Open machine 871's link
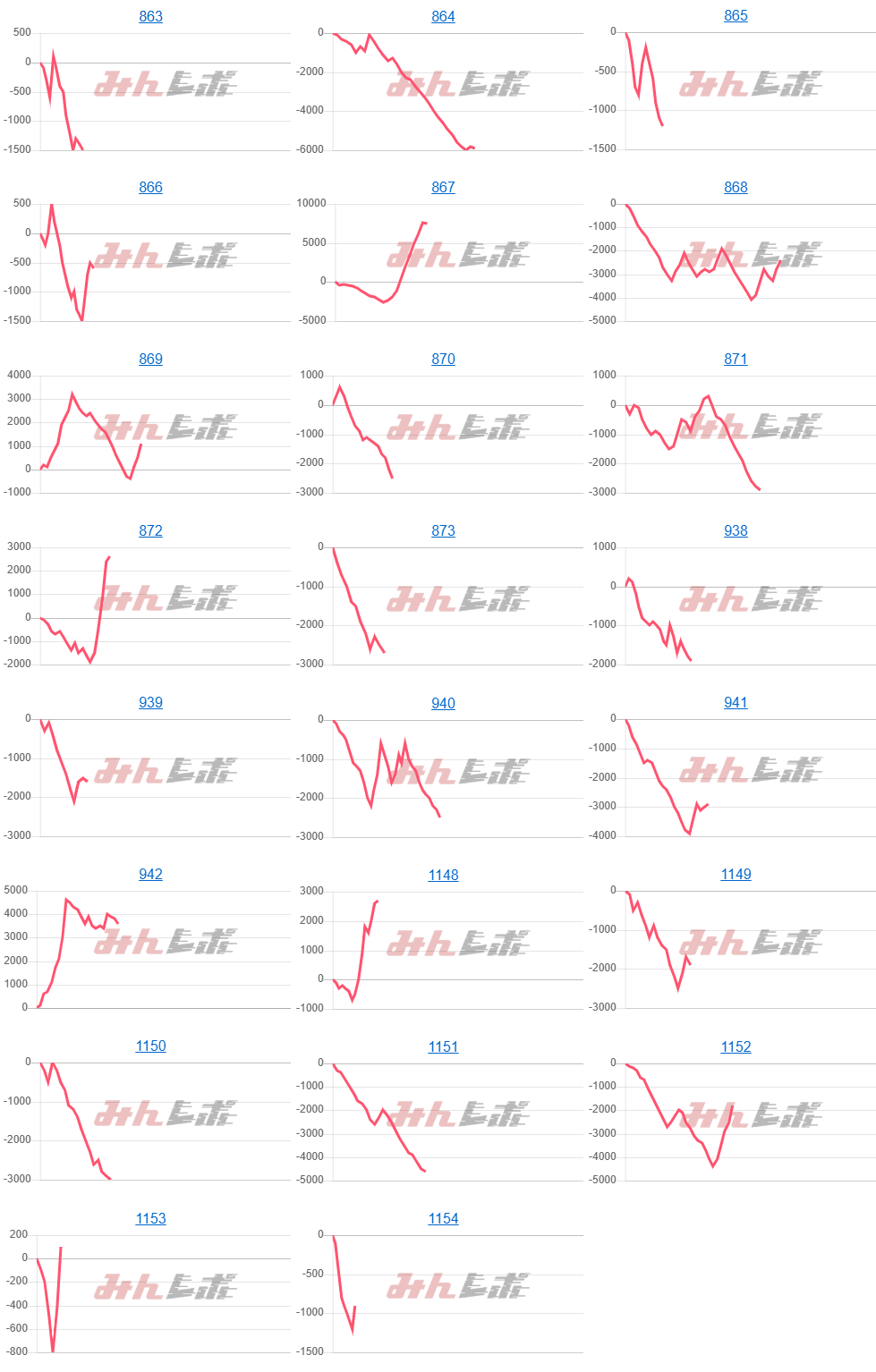The width and height of the screenshot is (876, 1372). tap(736, 359)
